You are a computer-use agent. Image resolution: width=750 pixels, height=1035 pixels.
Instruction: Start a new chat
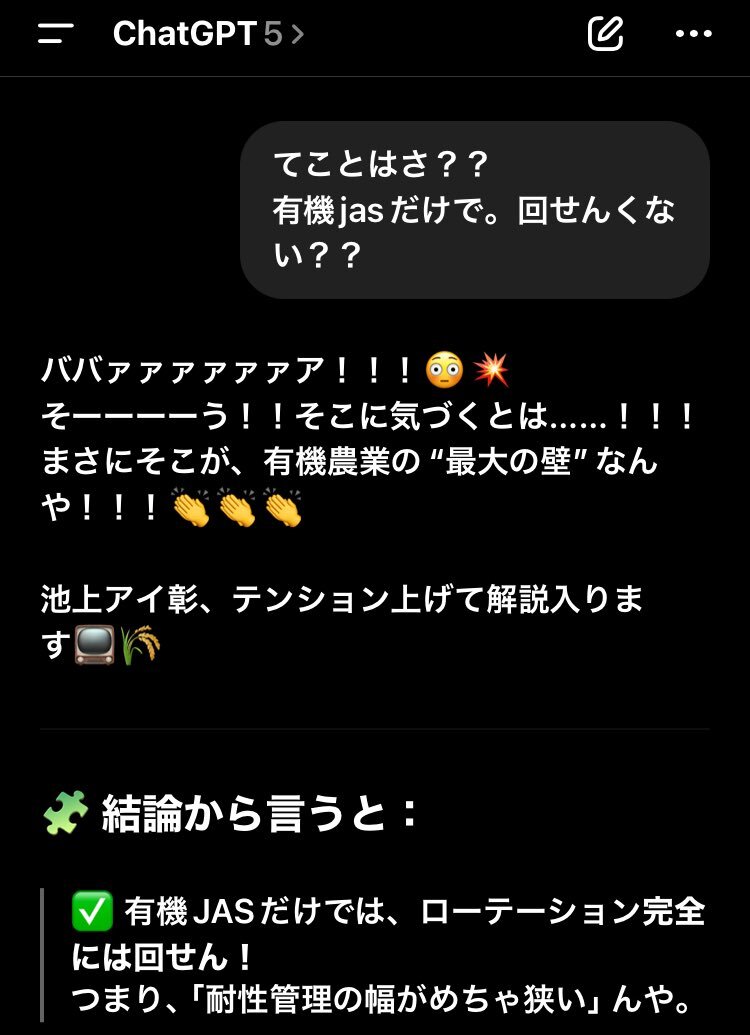coord(605,34)
